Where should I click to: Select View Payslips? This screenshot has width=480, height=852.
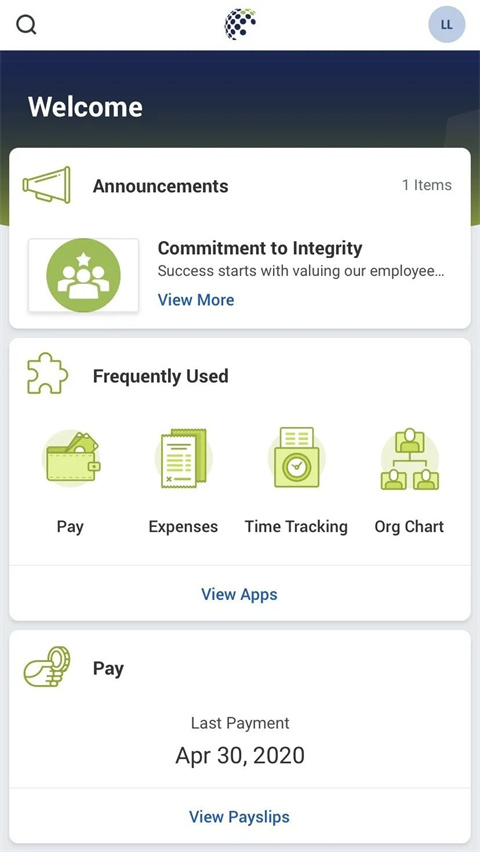[240, 817]
